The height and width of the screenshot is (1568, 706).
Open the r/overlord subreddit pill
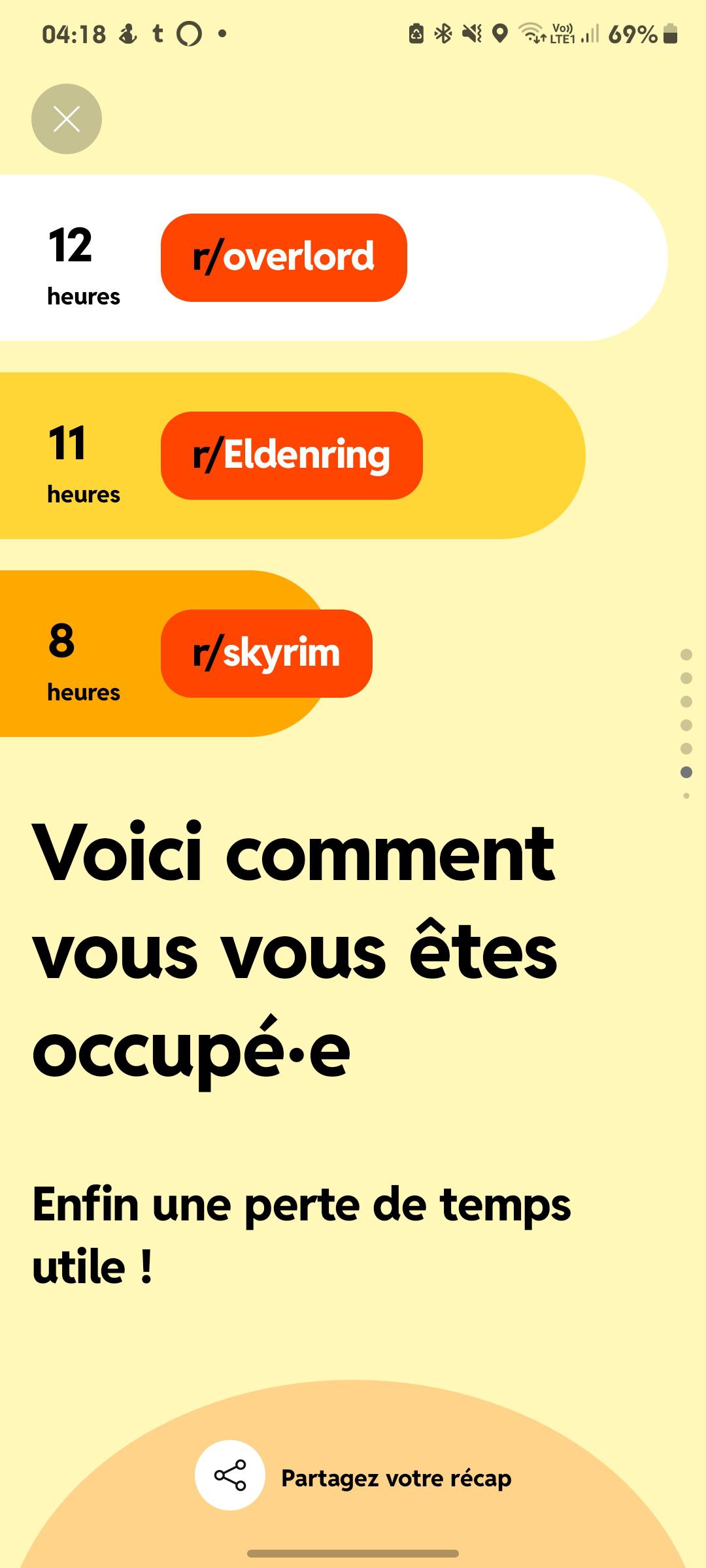[284, 256]
